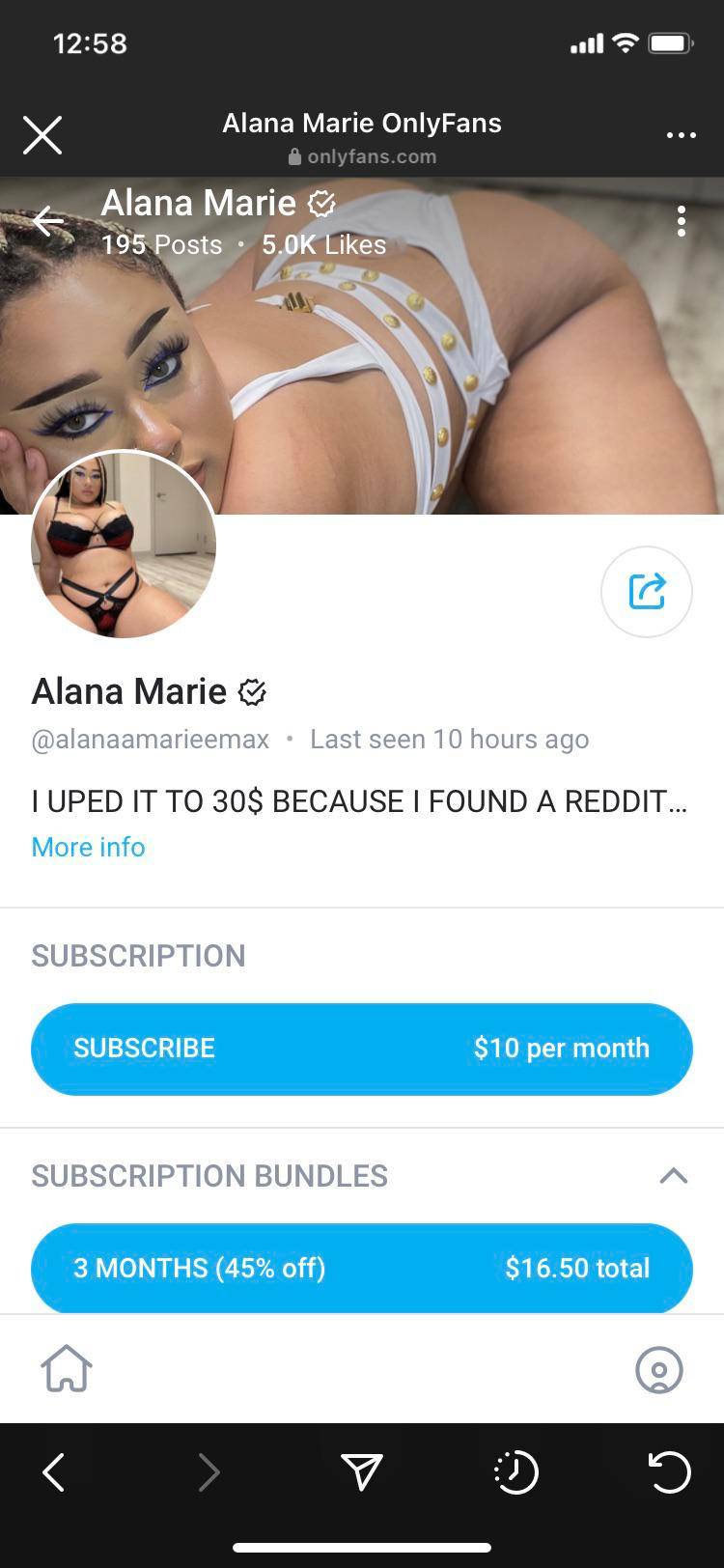Open the profile's vertical dots menu

pos(682,222)
